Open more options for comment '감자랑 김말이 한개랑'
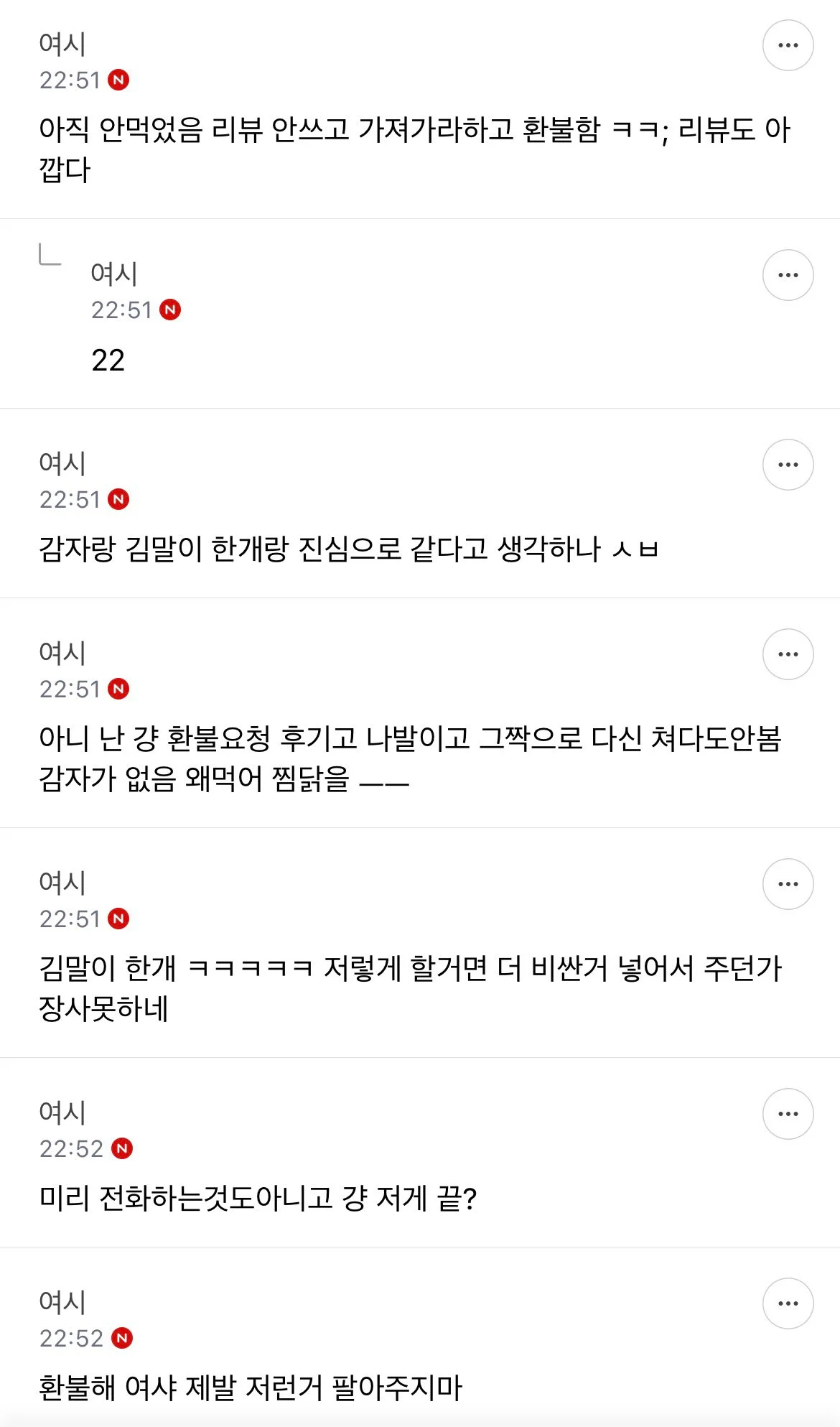The height and width of the screenshot is (1427, 840). pyautogui.click(x=788, y=465)
